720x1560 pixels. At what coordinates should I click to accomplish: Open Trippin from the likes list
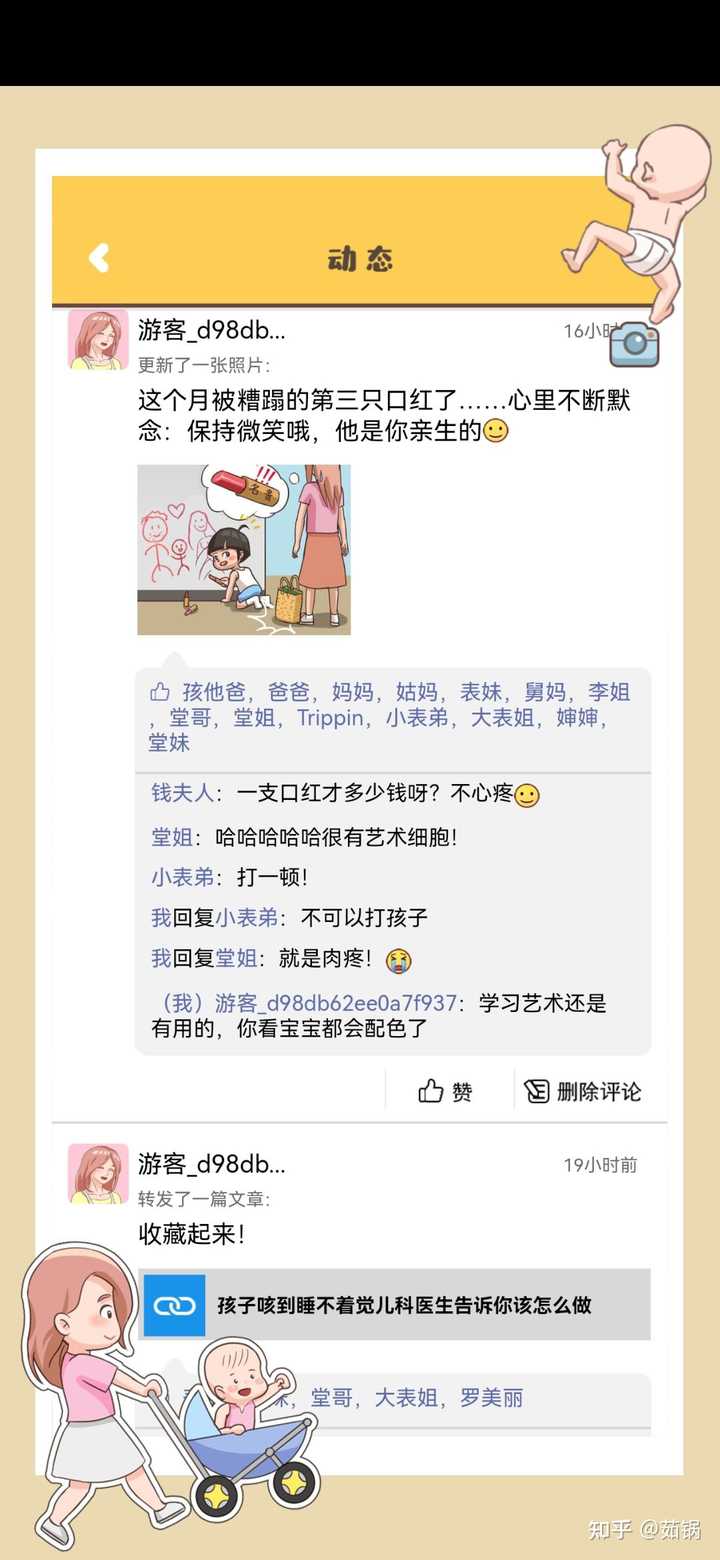(x=330, y=718)
